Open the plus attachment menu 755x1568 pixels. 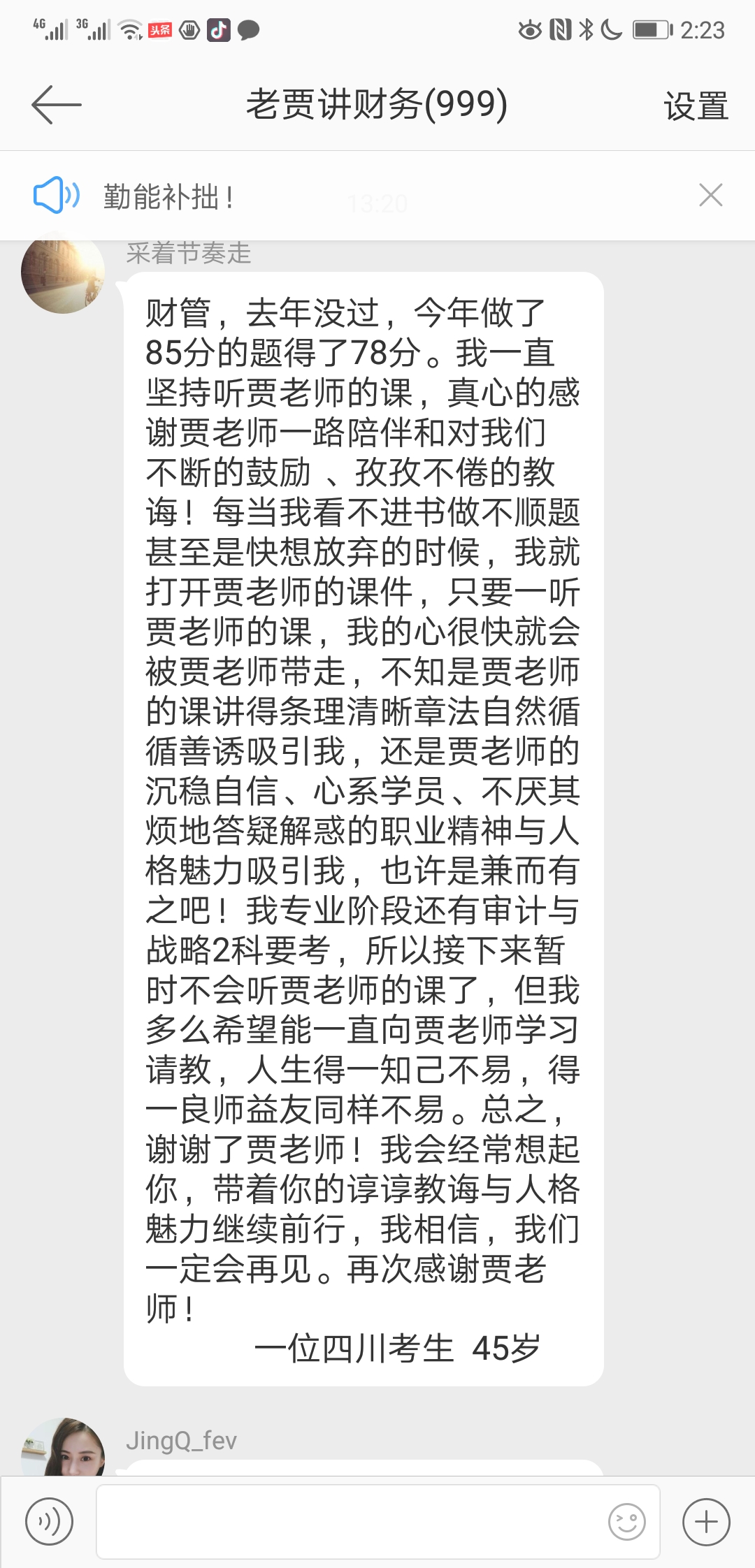(706, 1521)
